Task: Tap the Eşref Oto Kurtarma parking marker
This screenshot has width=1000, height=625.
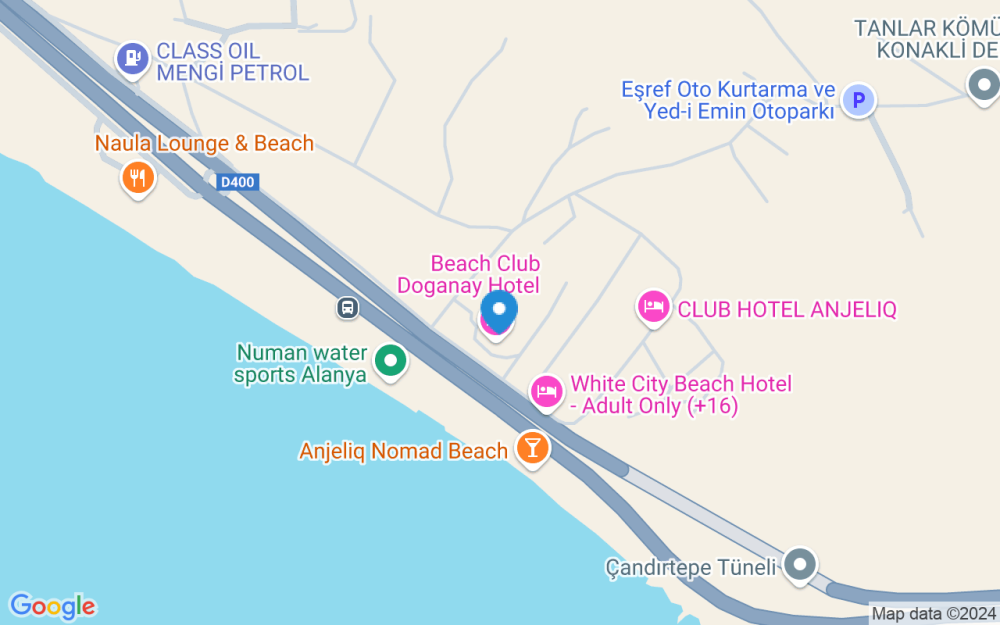Action: click(857, 100)
